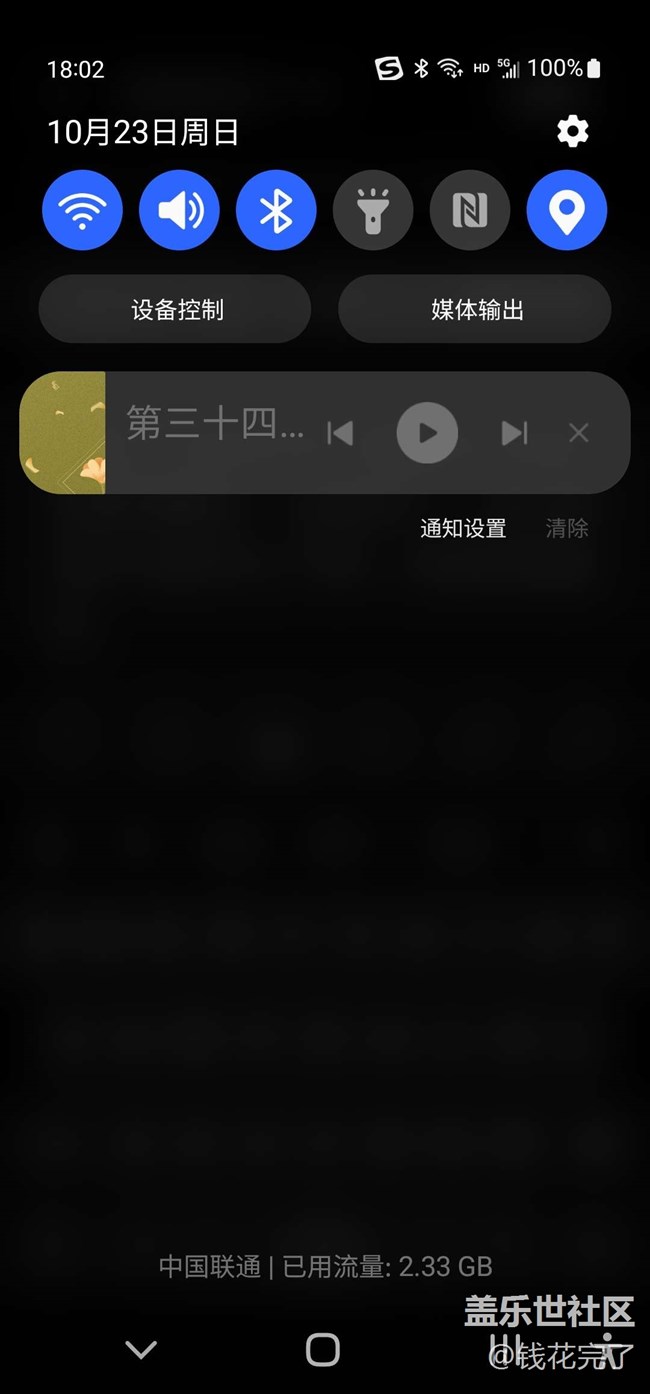Screen dimensions: 650x1394
Task: Toggle the sound mode
Action: (x=179, y=211)
